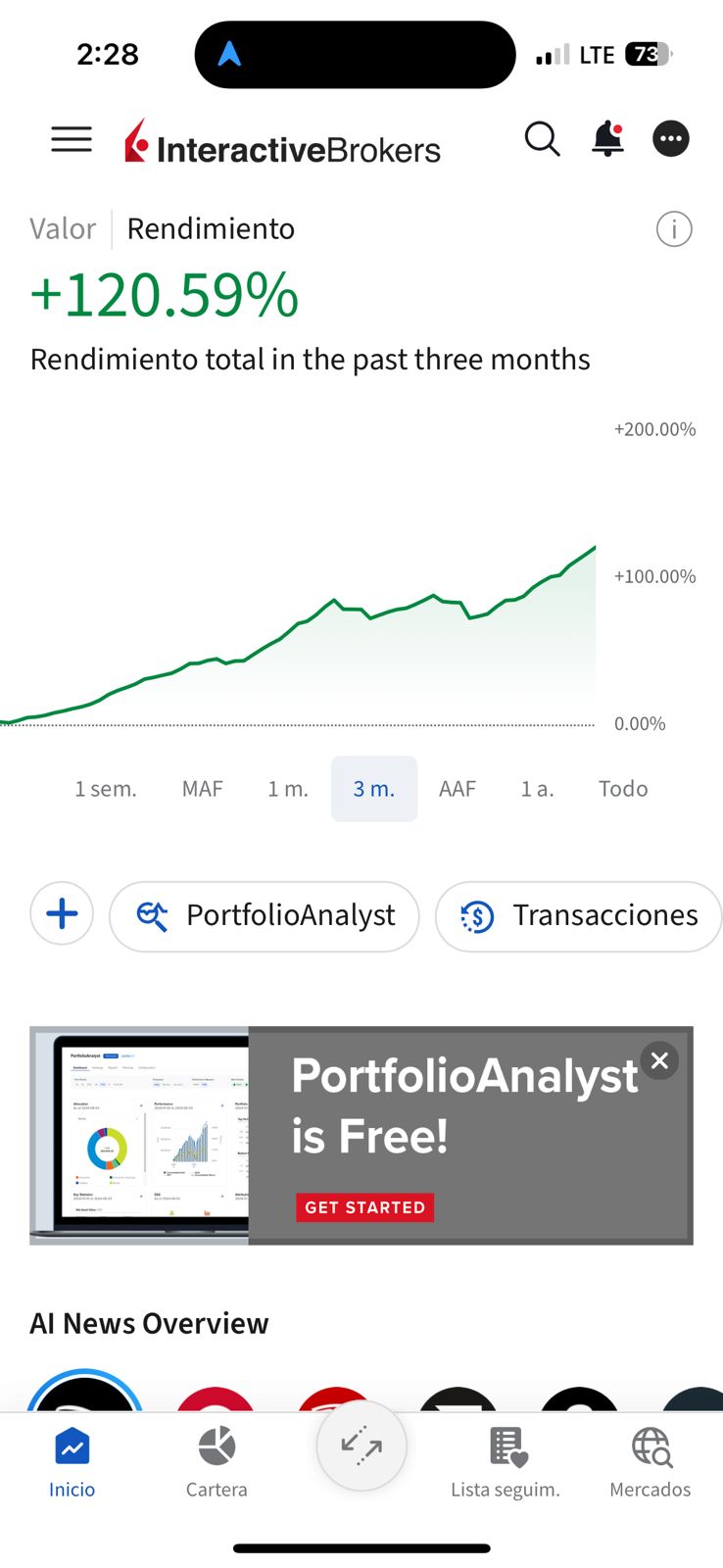Select the Todo time range
This screenshot has height=1568, width=723.
(623, 789)
